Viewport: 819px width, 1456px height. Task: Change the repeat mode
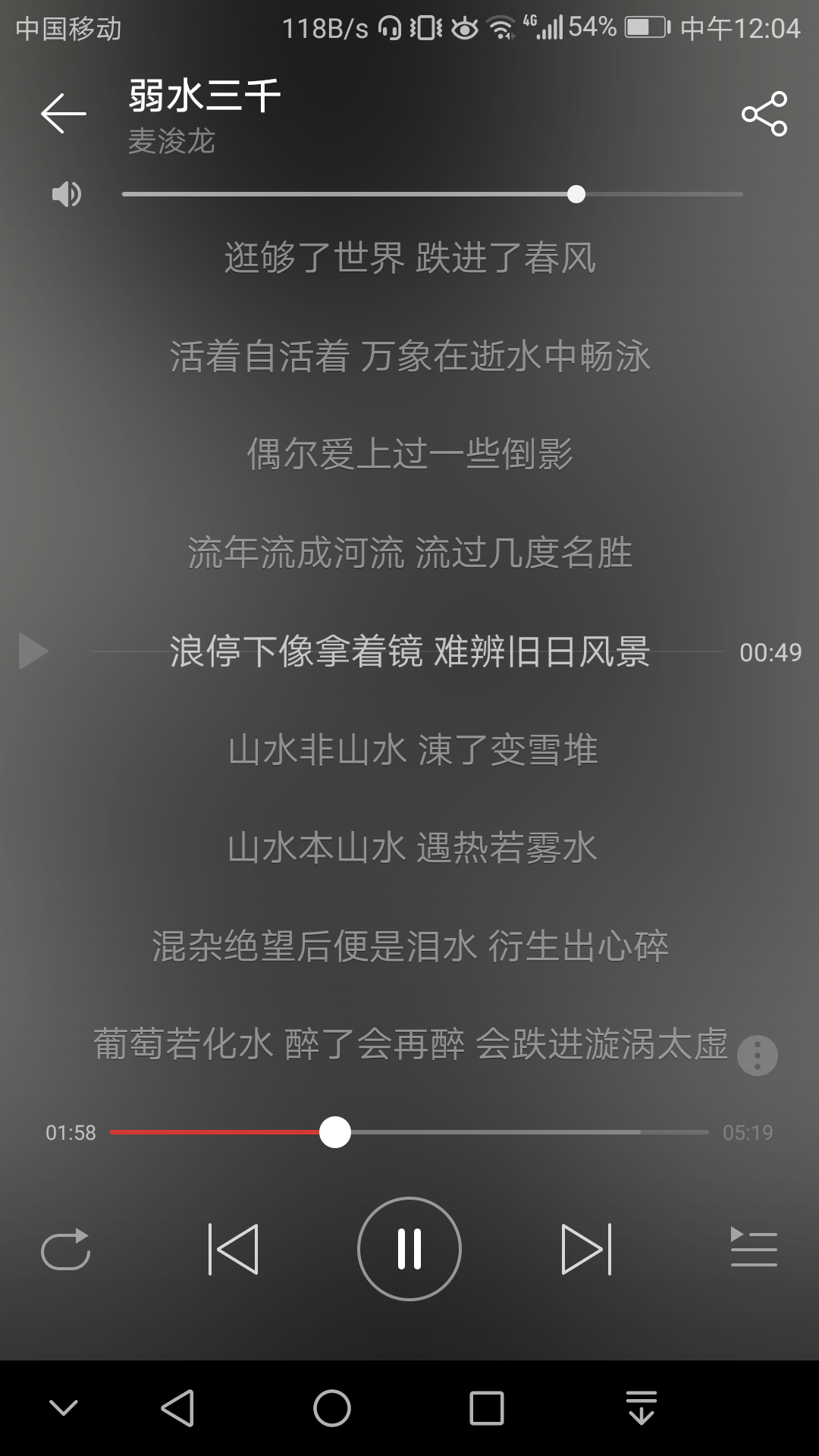[x=65, y=1249]
